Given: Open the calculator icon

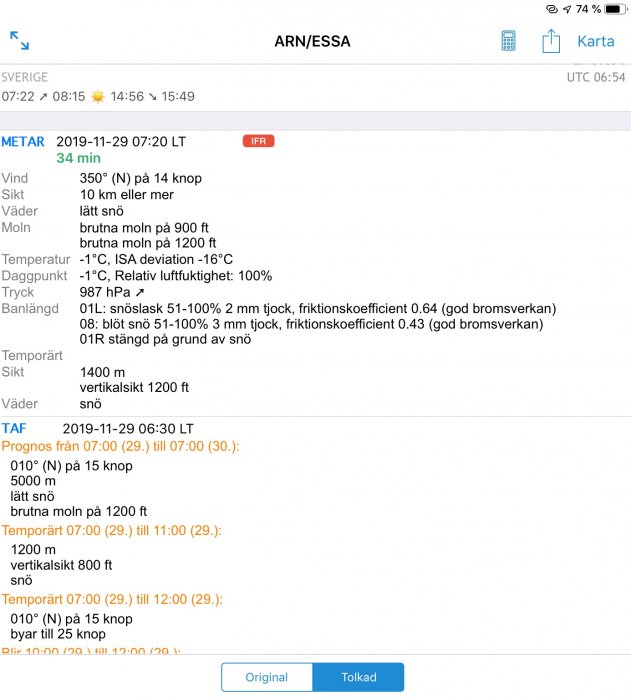Looking at the screenshot, I should click(509, 41).
